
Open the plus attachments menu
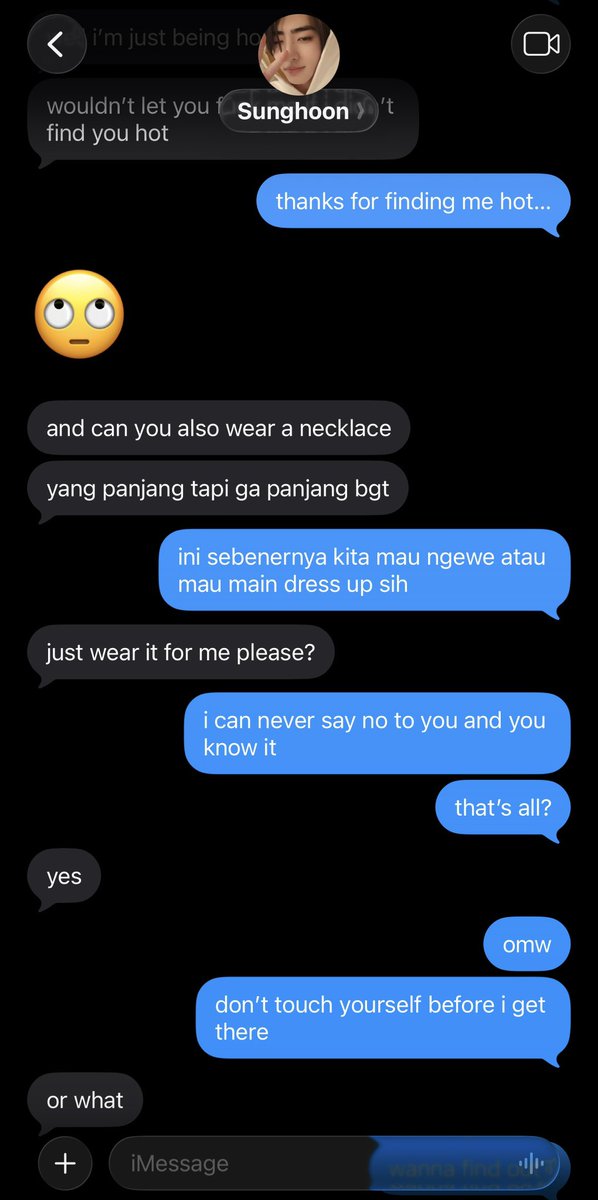tap(65, 1163)
